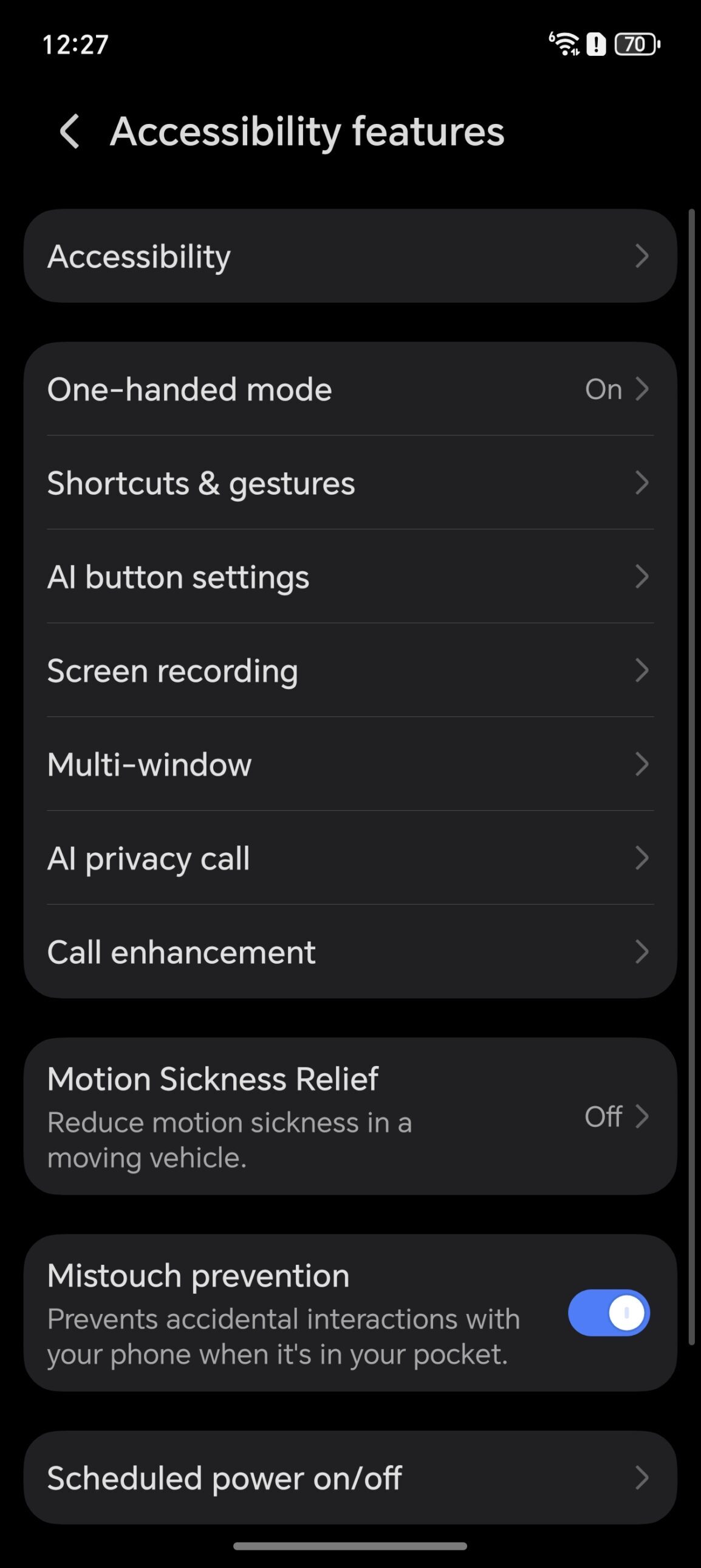
Task: Open the Accessibility row
Action: tap(350, 256)
